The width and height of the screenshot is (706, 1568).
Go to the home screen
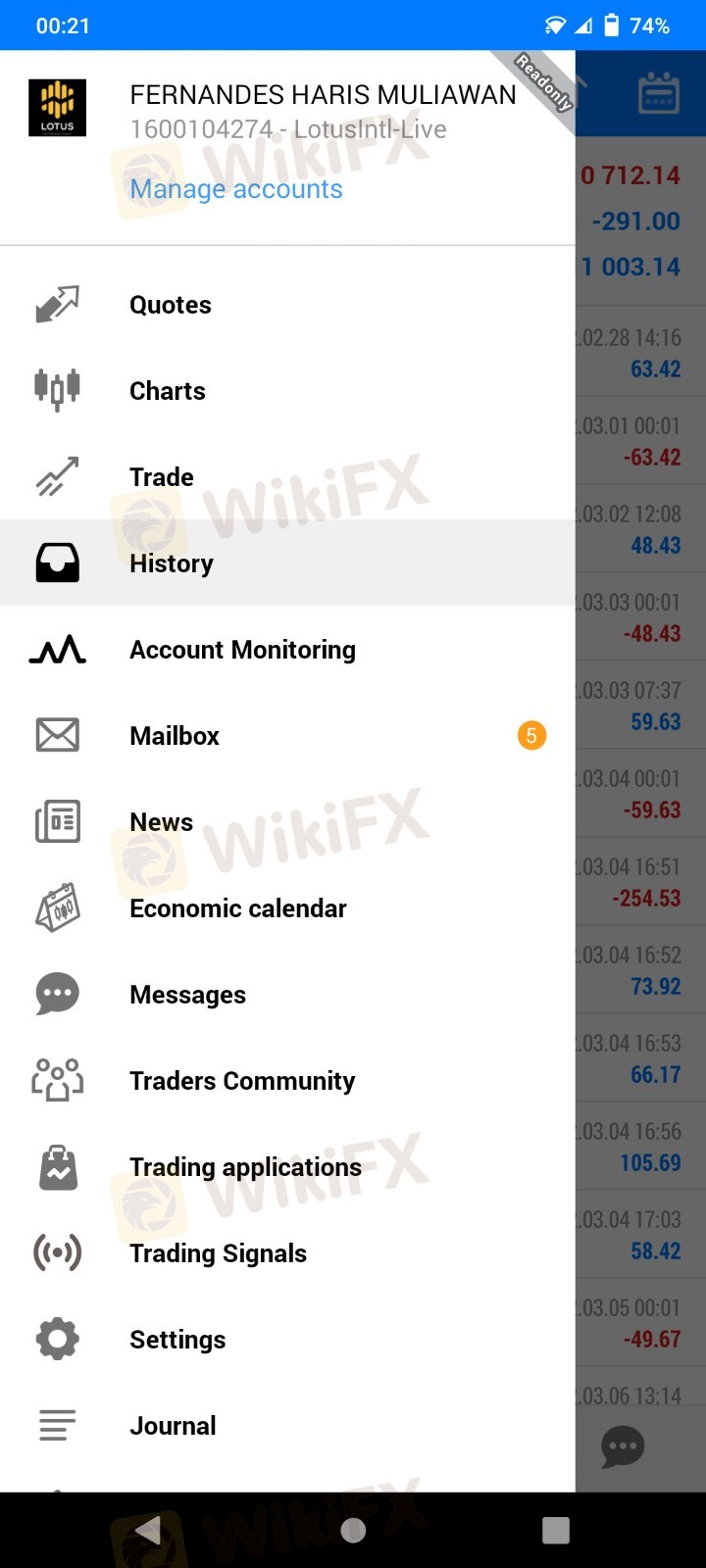pos(353,1530)
